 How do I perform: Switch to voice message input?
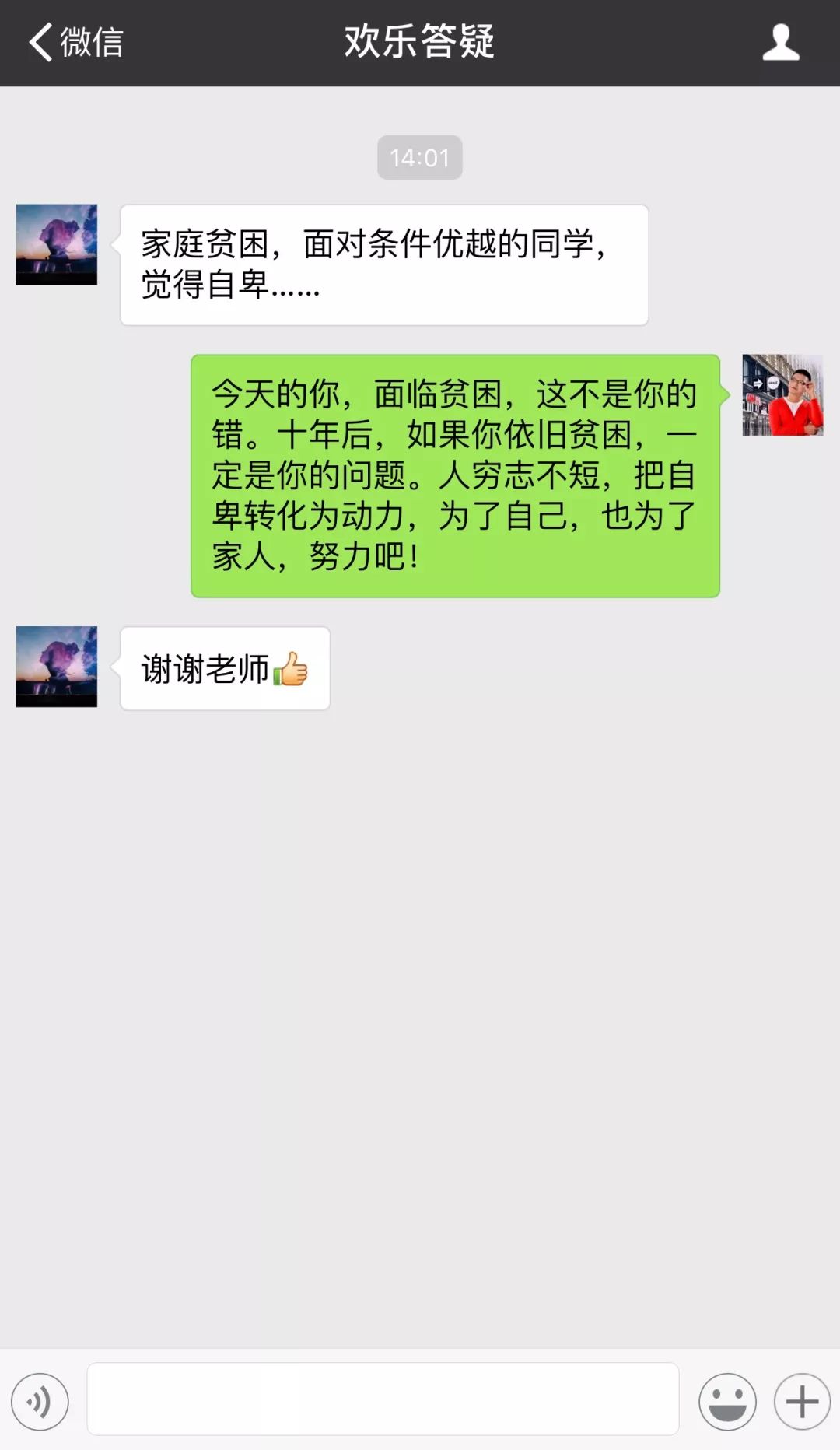[x=40, y=1402]
